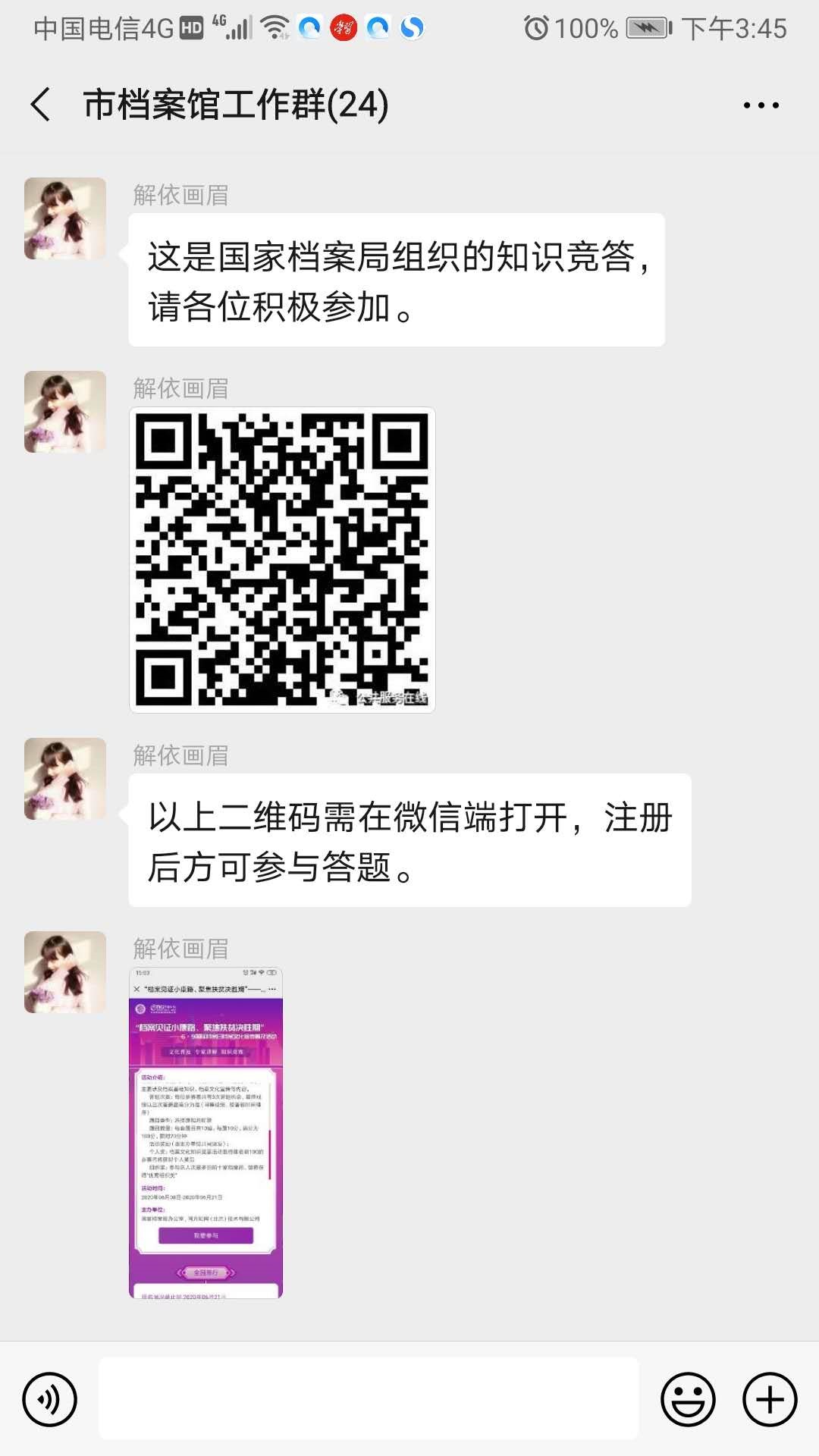Image resolution: width=819 pixels, height=1456 pixels.
Task: Switch to voice message input
Action: click(x=50, y=1399)
